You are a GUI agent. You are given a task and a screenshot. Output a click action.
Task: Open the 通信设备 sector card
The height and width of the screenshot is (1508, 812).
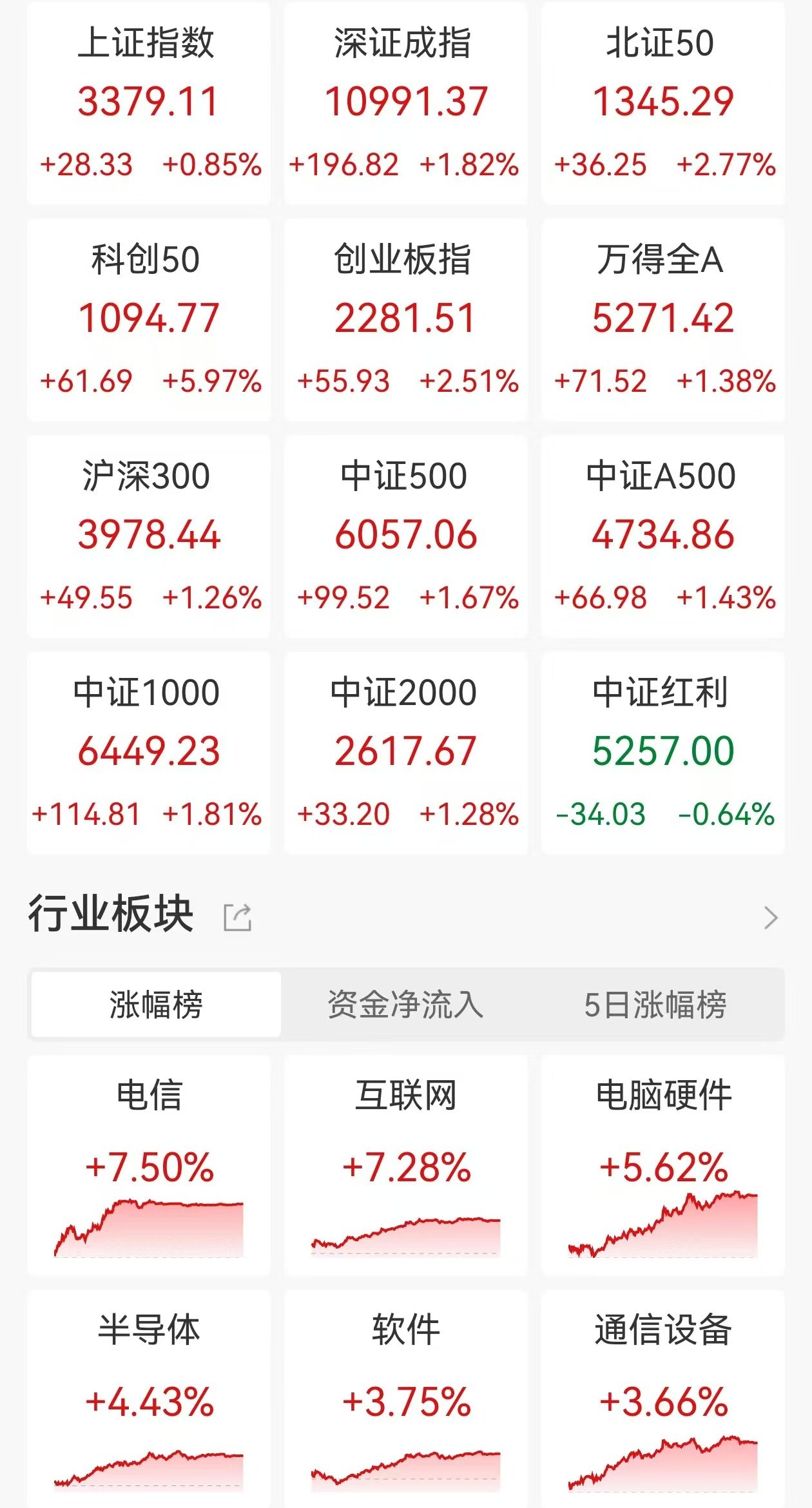click(663, 1400)
